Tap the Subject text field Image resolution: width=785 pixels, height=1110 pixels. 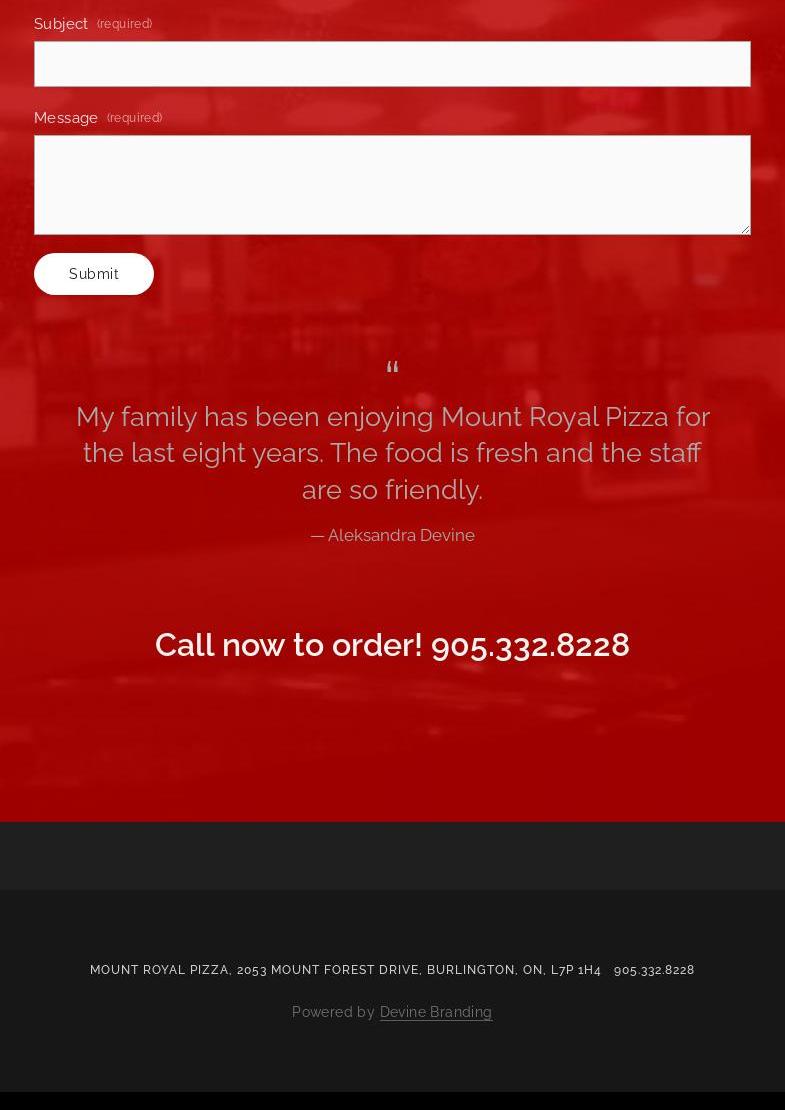point(392,64)
